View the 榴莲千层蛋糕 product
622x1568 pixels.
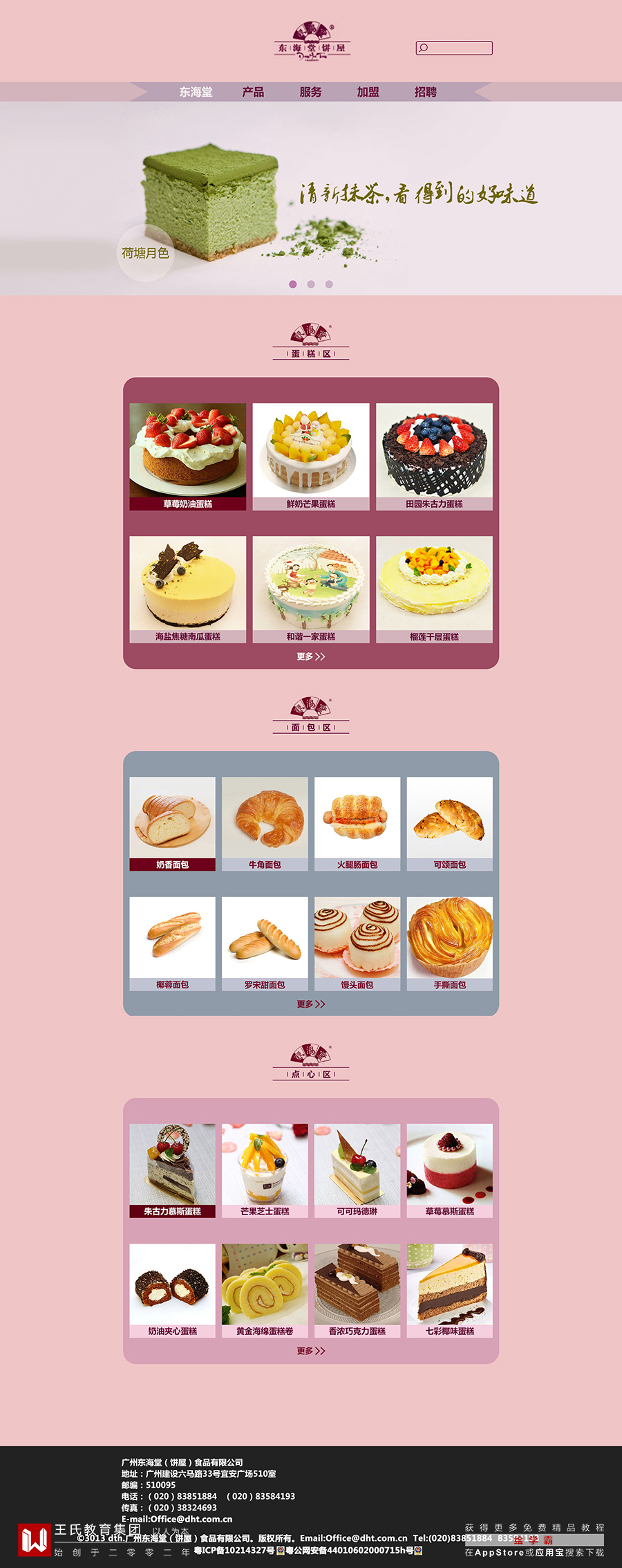click(x=434, y=589)
